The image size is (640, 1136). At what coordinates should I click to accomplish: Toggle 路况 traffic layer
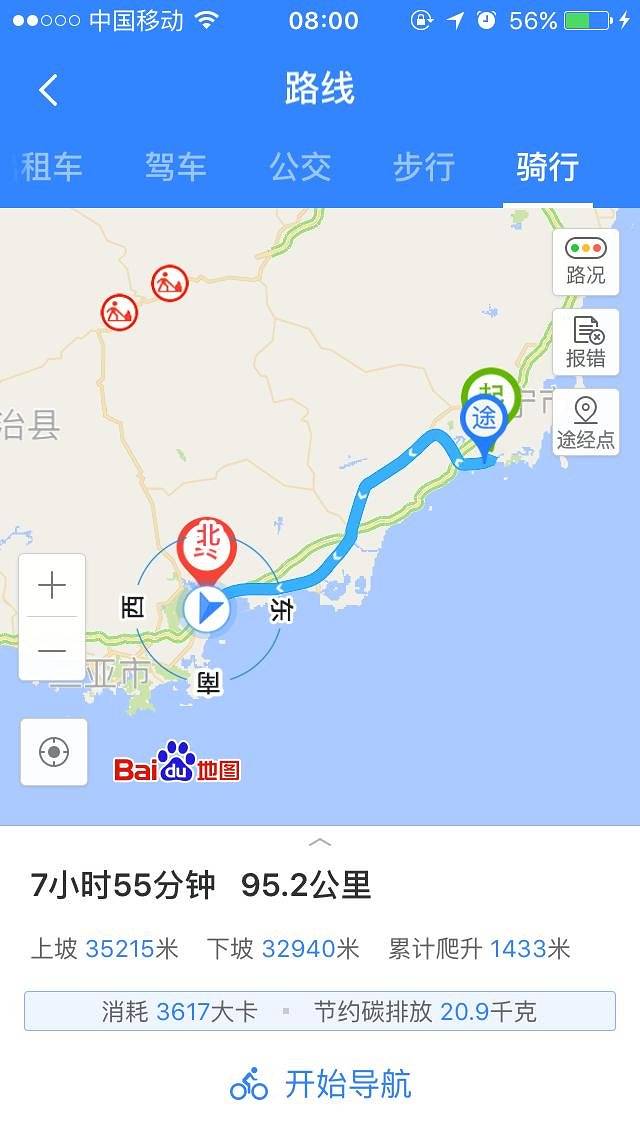(586, 262)
